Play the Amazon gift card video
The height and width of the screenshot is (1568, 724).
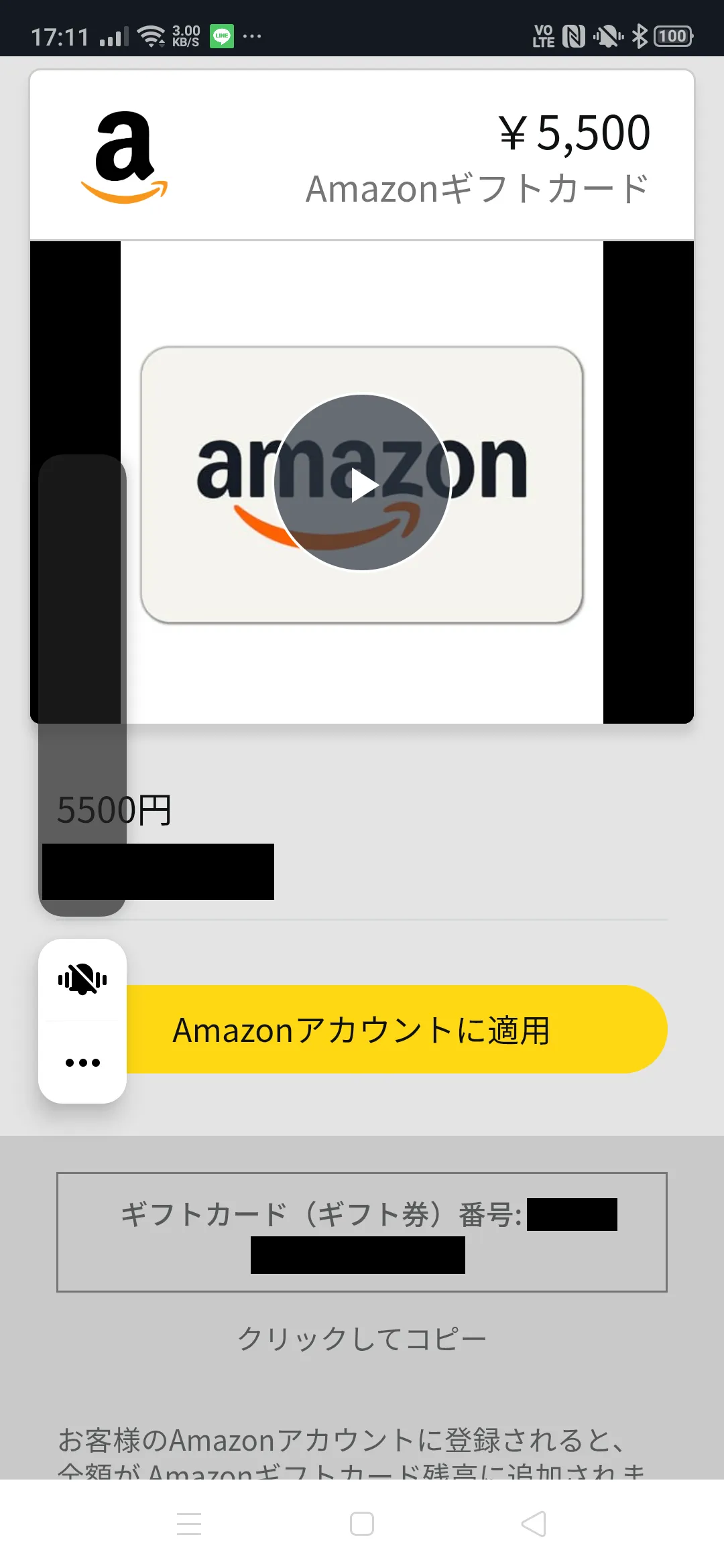pos(362,483)
